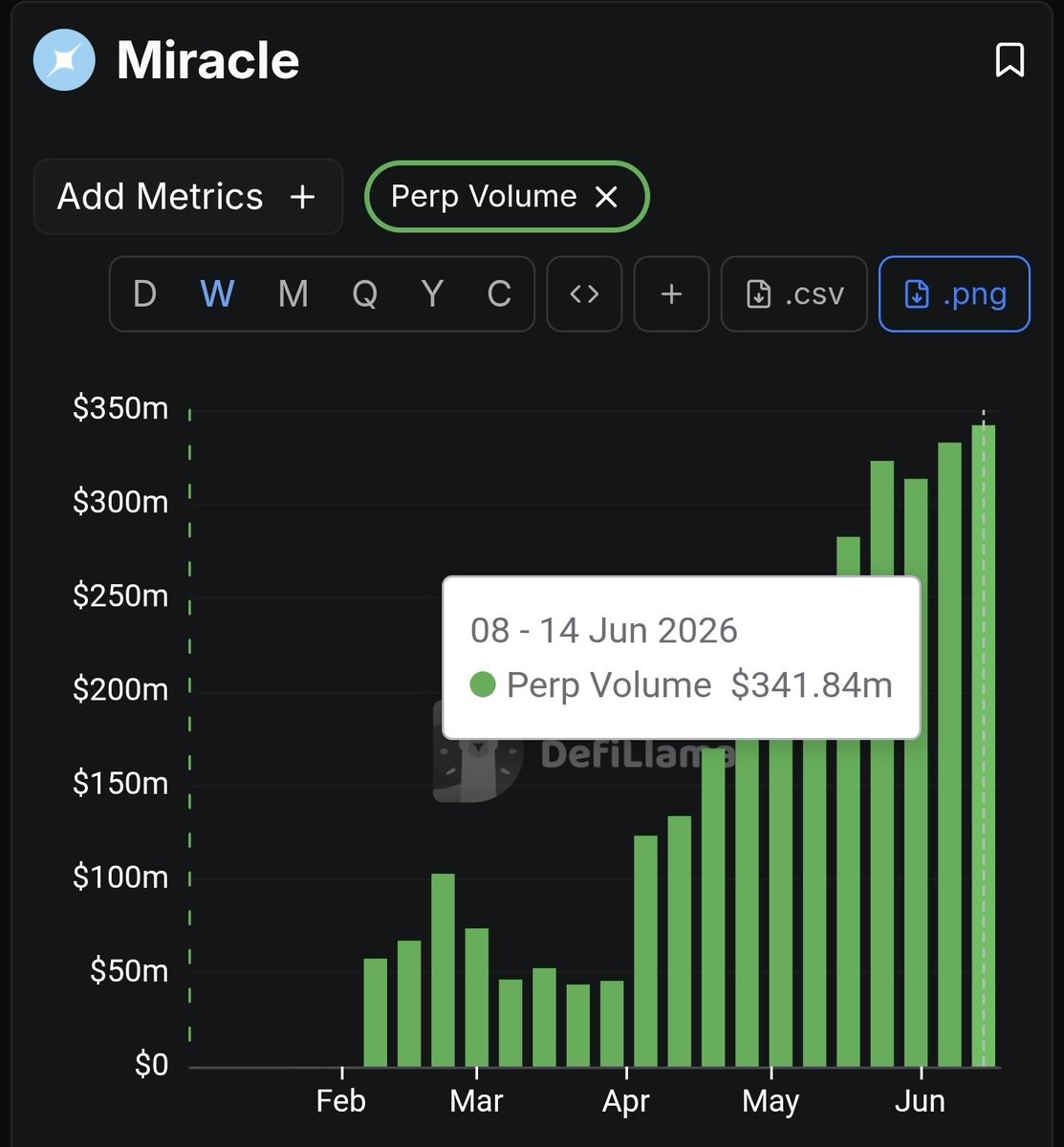The image size is (1064, 1147).
Task: Open the embed code button
Action: click(584, 294)
